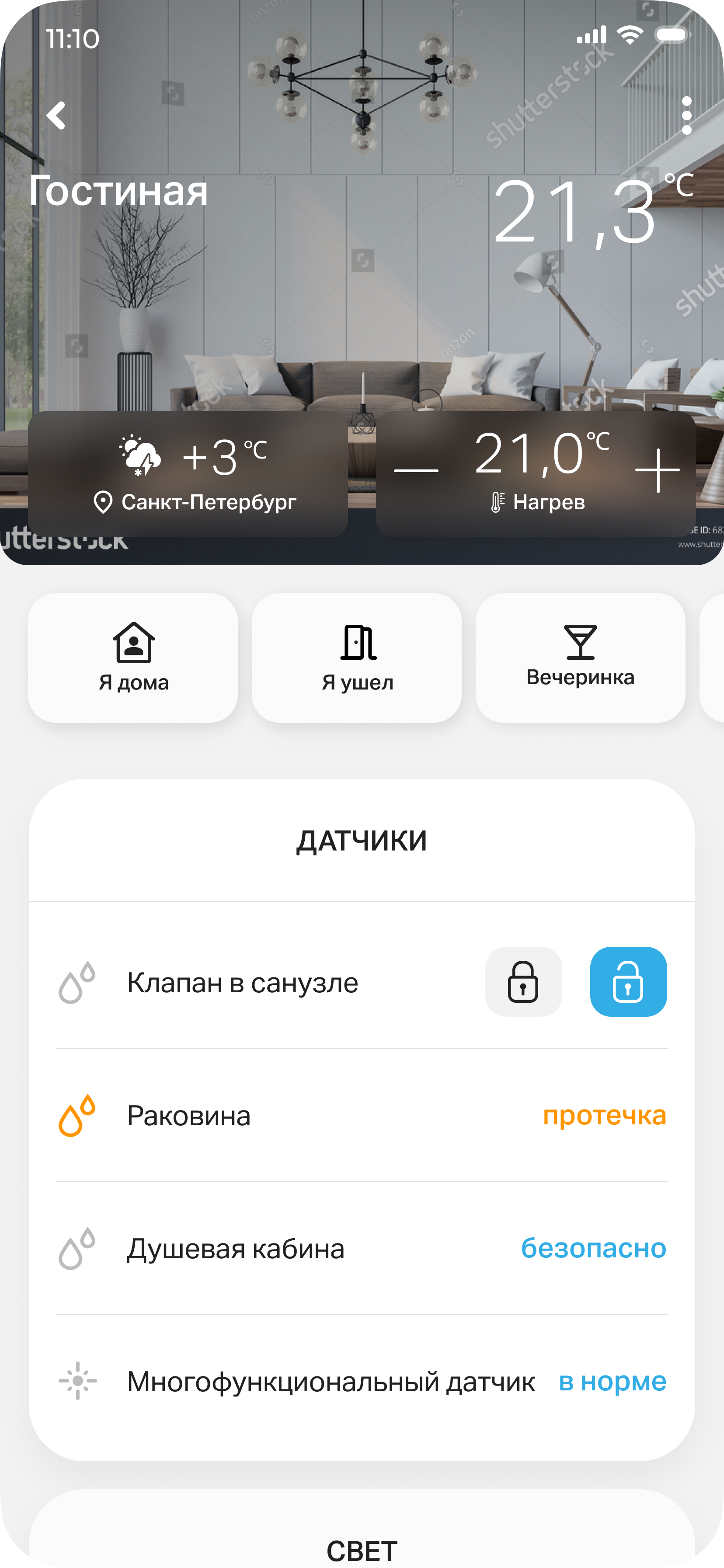Open the ДАТЧИКИ section header
Viewport: 724px width, 1568px height.
click(x=362, y=840)
